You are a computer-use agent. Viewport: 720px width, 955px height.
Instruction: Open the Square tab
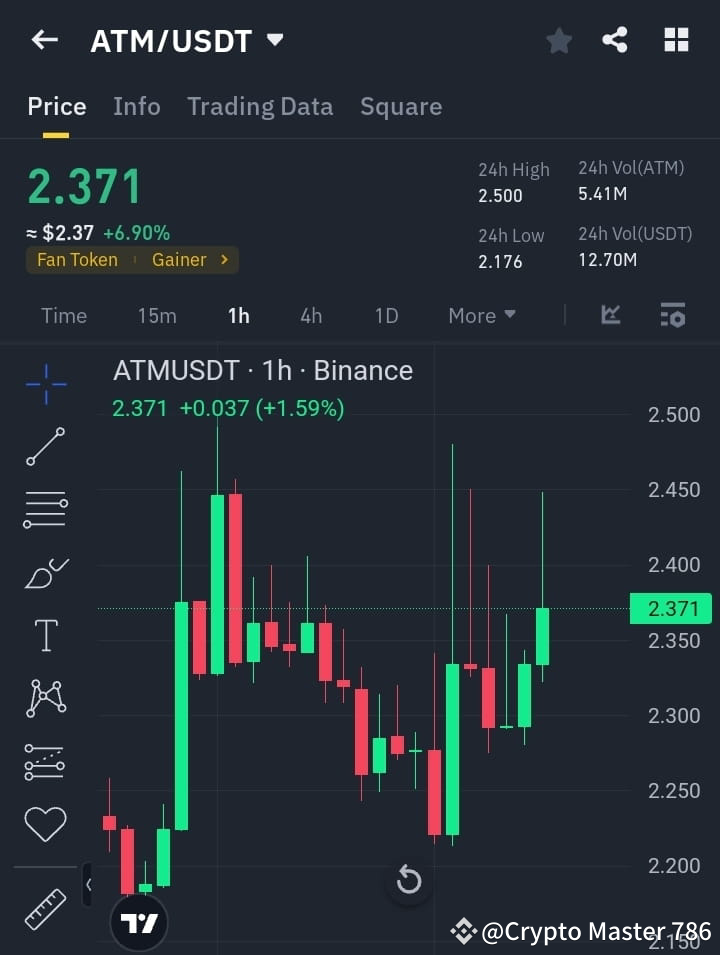pyautogui.click(x=400, y=106)
